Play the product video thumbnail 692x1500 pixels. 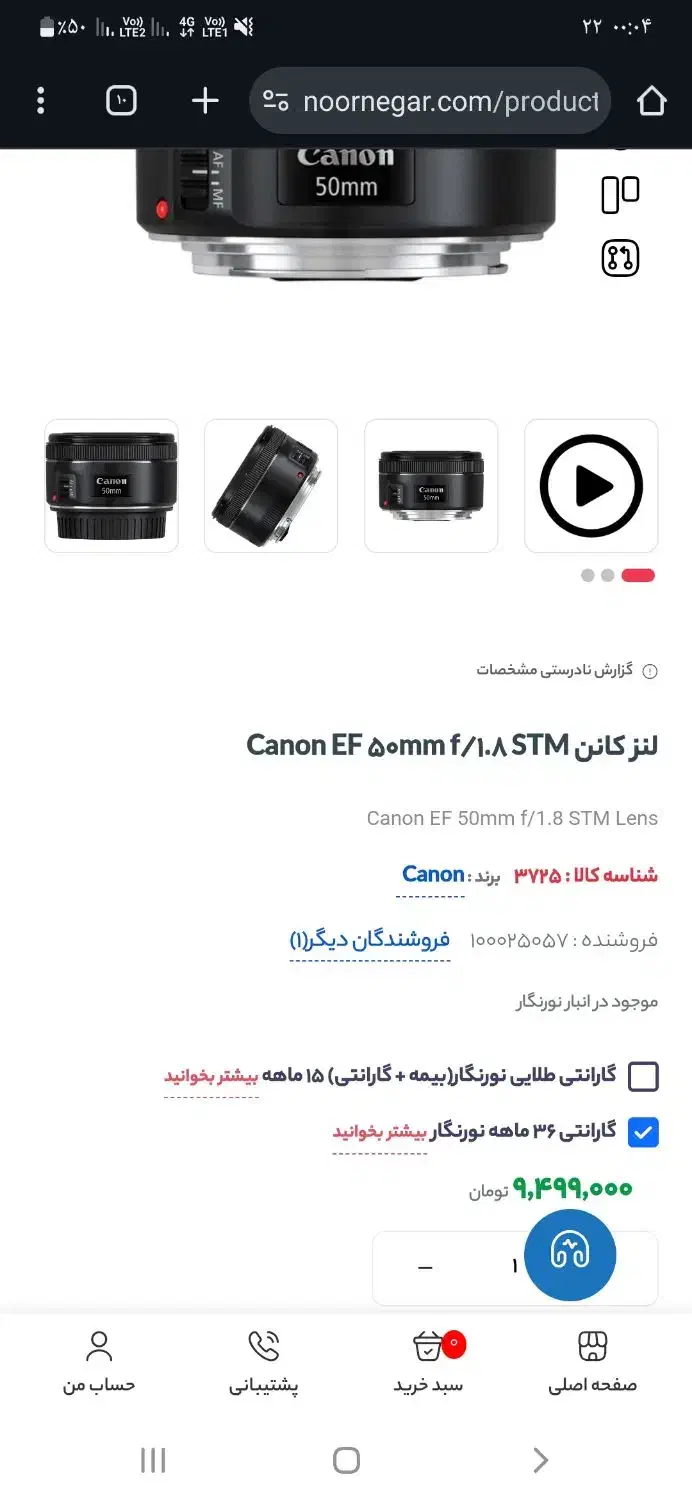click(x=591, y=486)
